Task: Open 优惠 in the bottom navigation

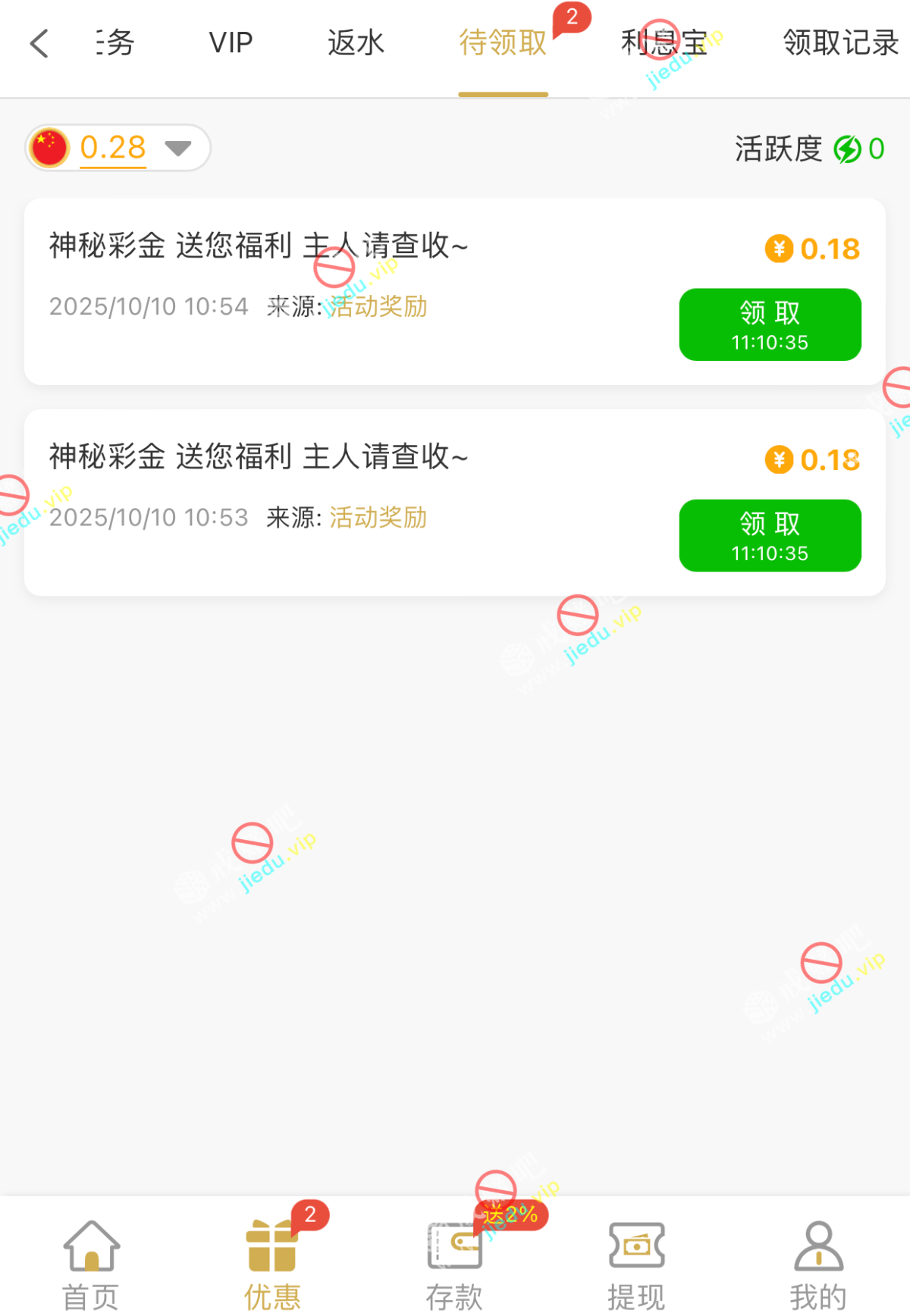Action: pos(272,1264)
